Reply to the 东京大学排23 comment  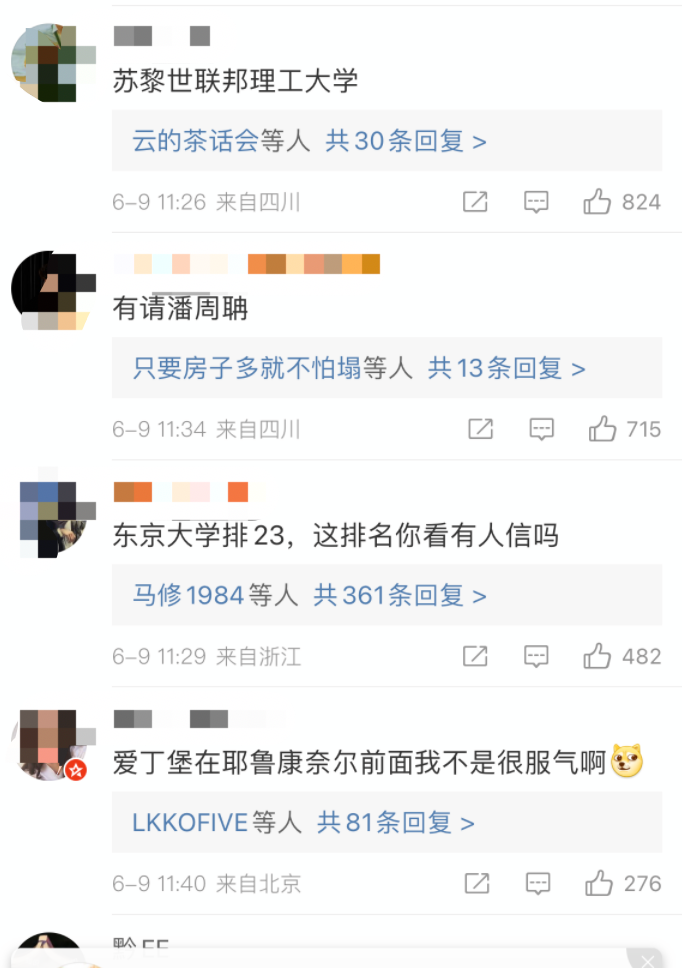point(537,656)
